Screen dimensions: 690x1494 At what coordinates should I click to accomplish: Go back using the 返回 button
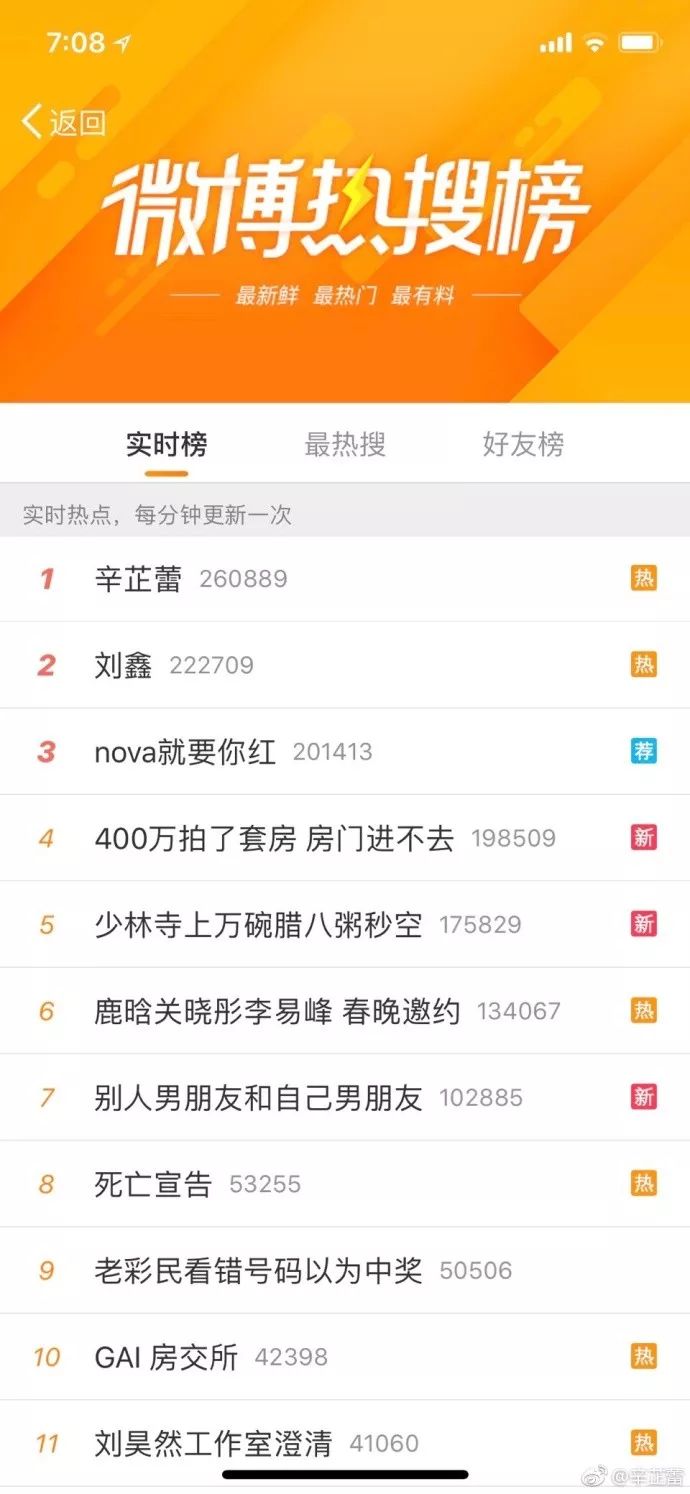[x=63, y=123]
